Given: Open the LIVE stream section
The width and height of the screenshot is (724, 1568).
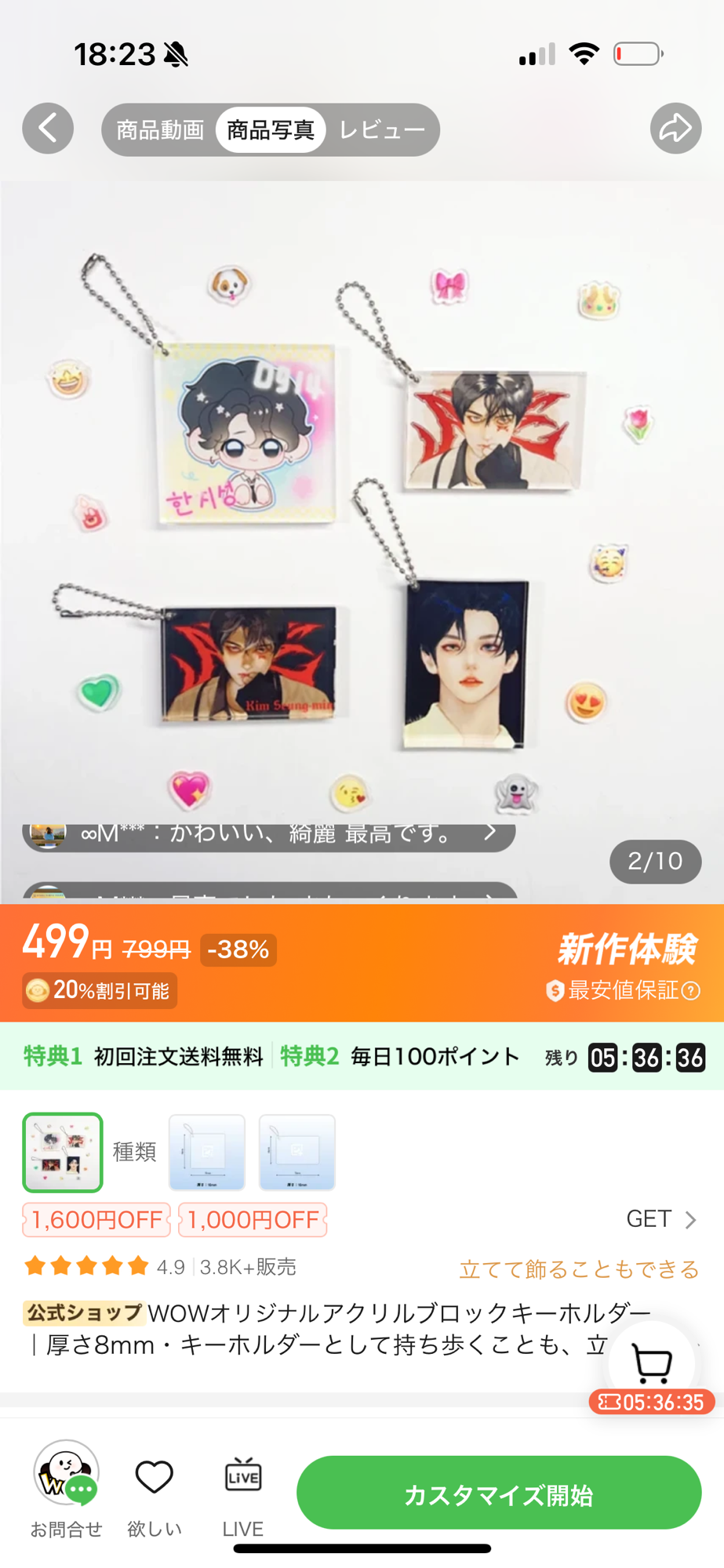Looking at the screenshot, I should pyautogui.click(x=242, y=1487).
